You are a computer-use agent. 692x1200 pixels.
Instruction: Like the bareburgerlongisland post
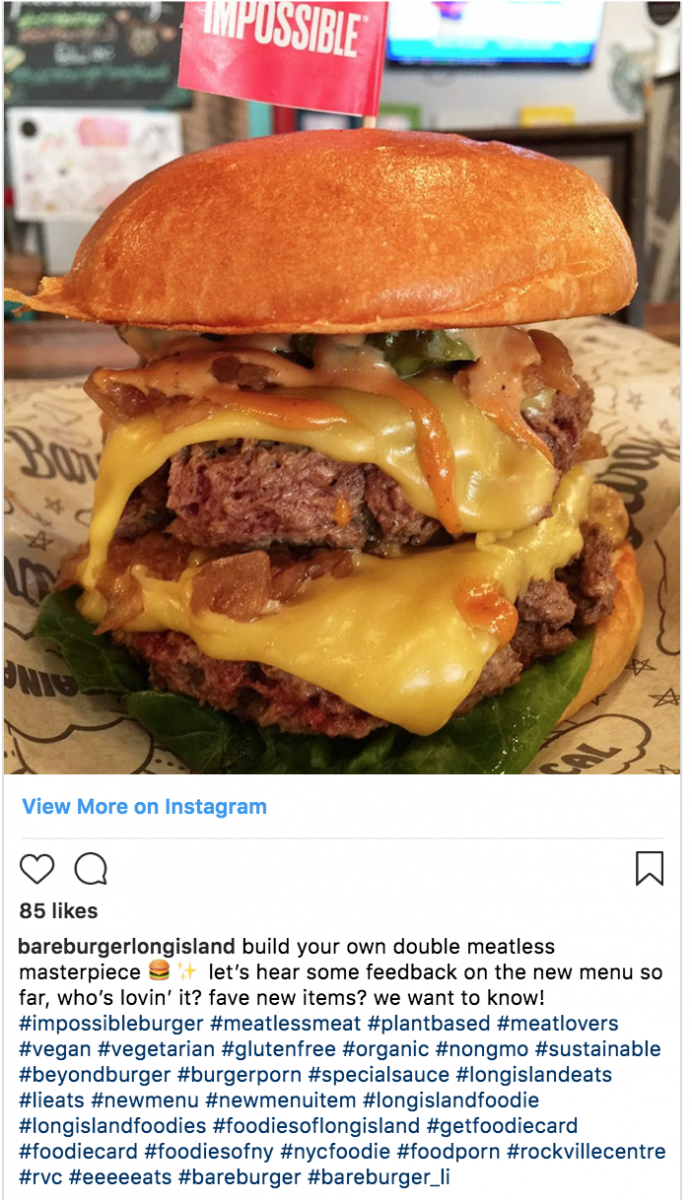pos(37,868)
